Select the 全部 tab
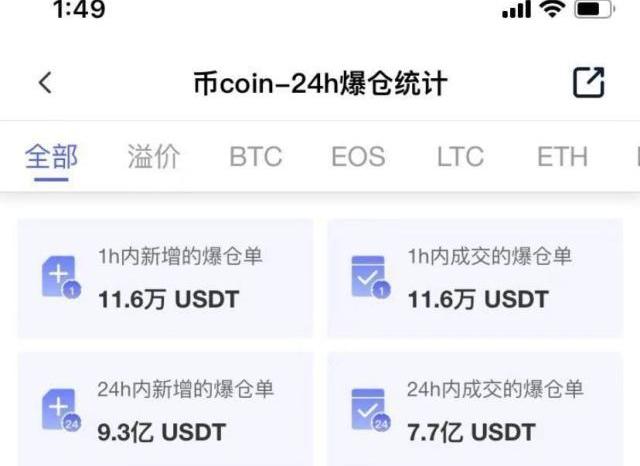The width and height of the screenshot is (640, 466). click(51, 157)
